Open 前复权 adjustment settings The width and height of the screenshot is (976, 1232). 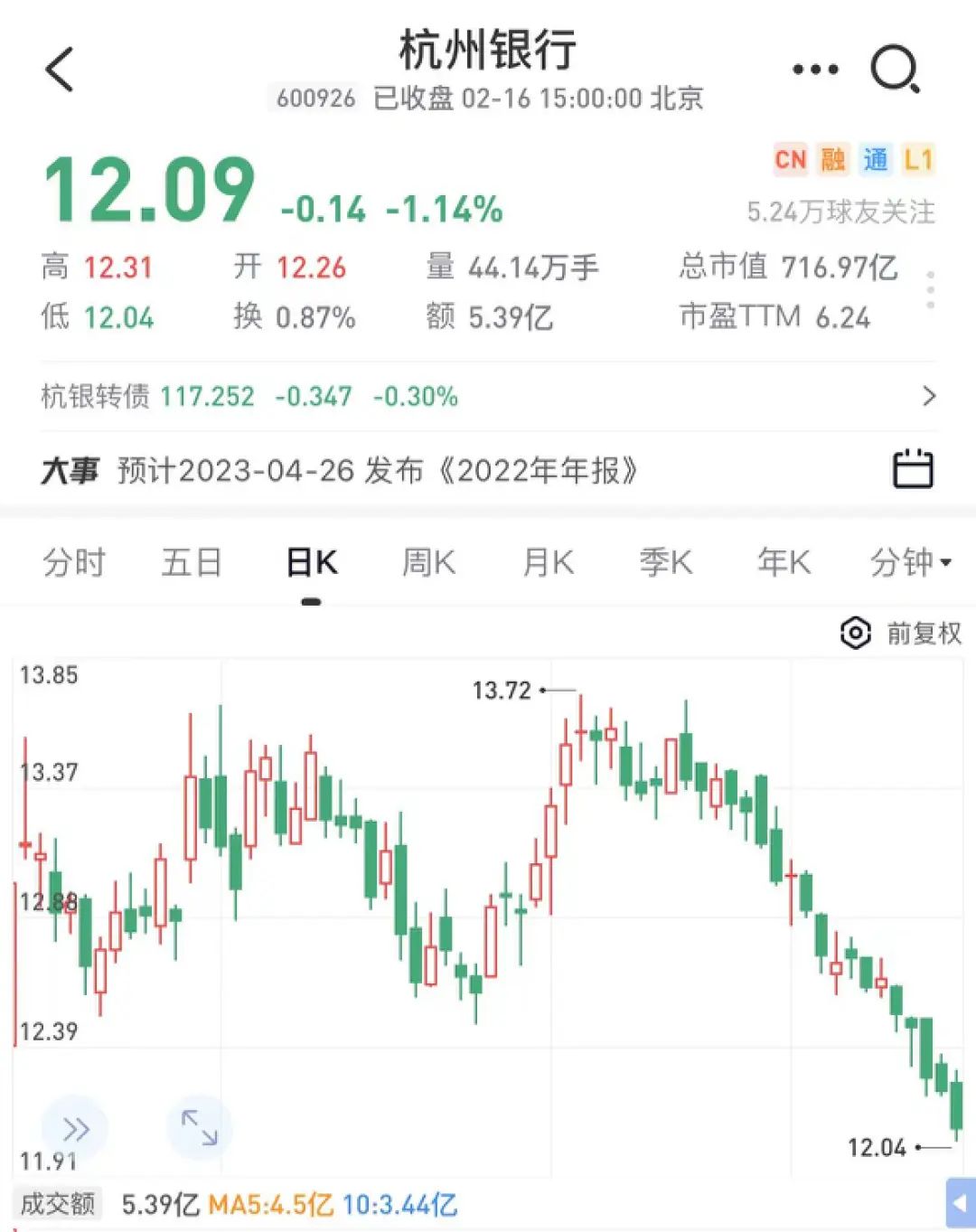(x=901, y=633)
